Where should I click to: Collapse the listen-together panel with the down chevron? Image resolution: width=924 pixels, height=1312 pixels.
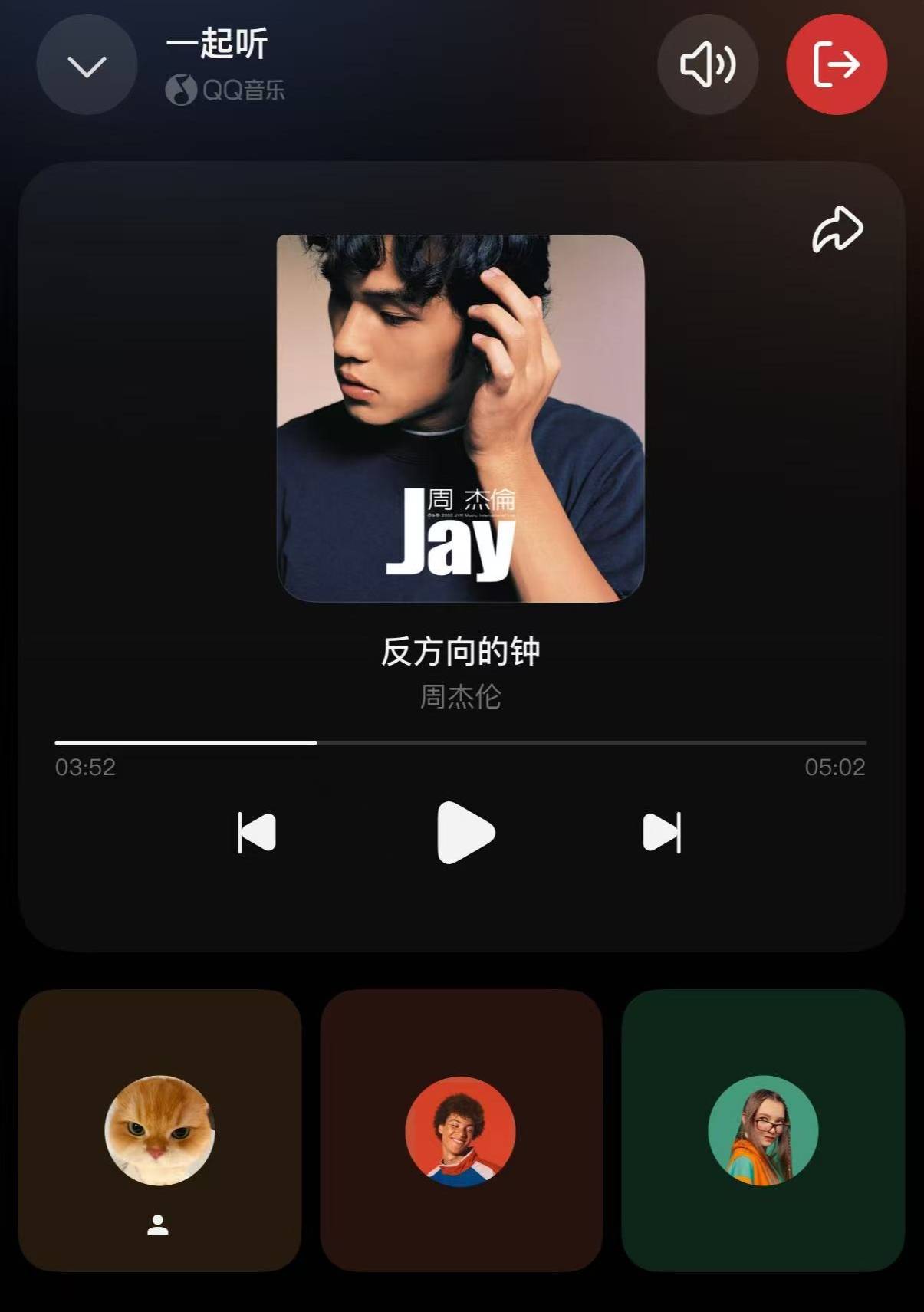[87, 65]
